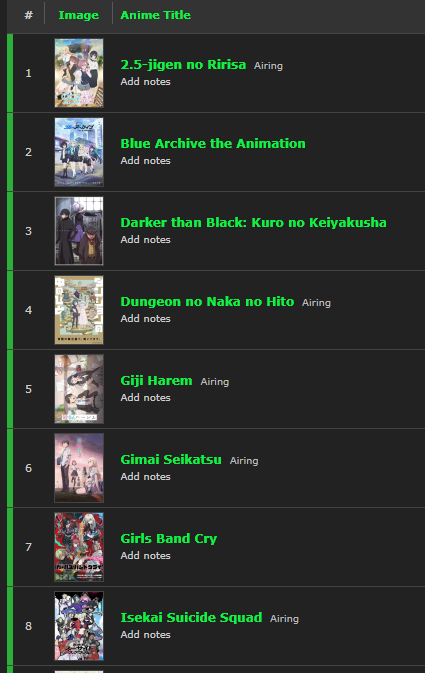
Task: Add notes to Darker than Black
Action: [146, 239]
